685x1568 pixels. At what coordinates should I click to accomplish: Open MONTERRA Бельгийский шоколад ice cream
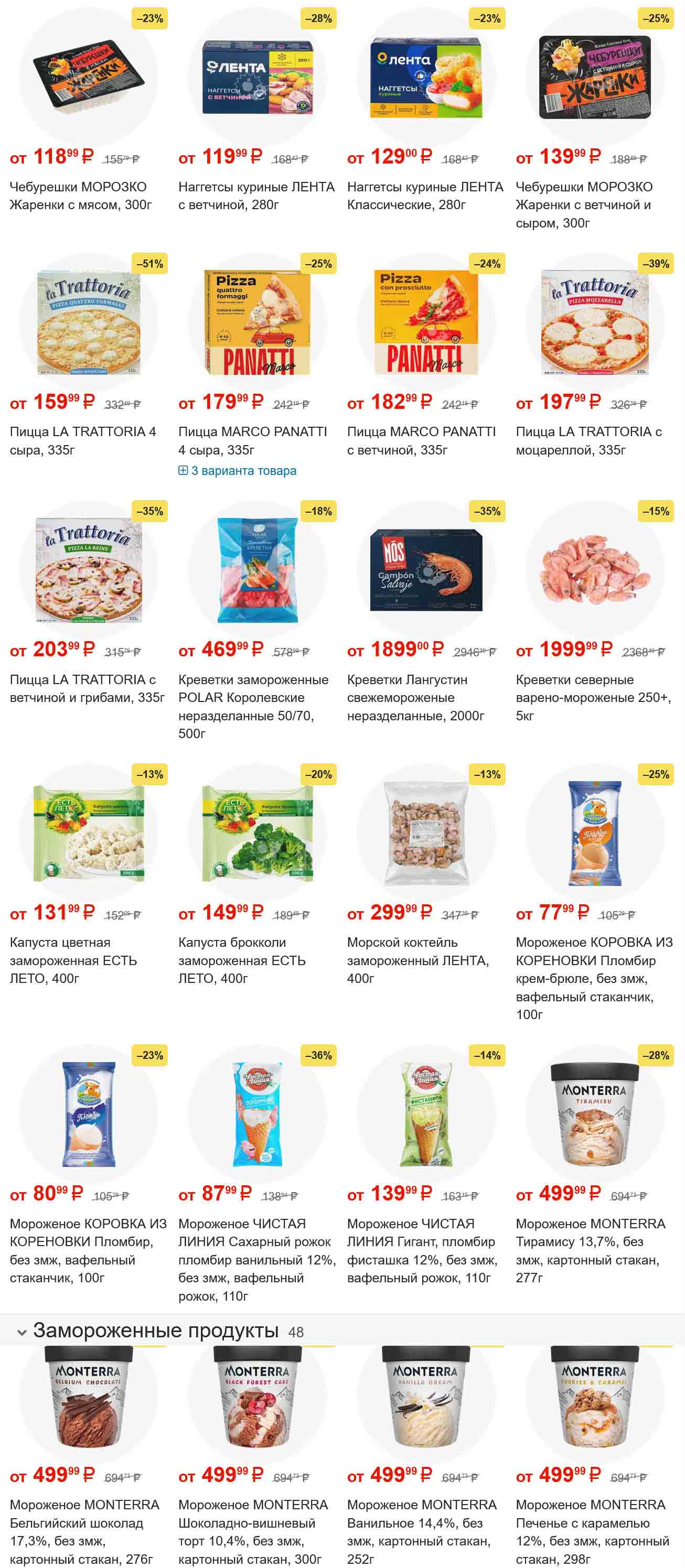84,1531
